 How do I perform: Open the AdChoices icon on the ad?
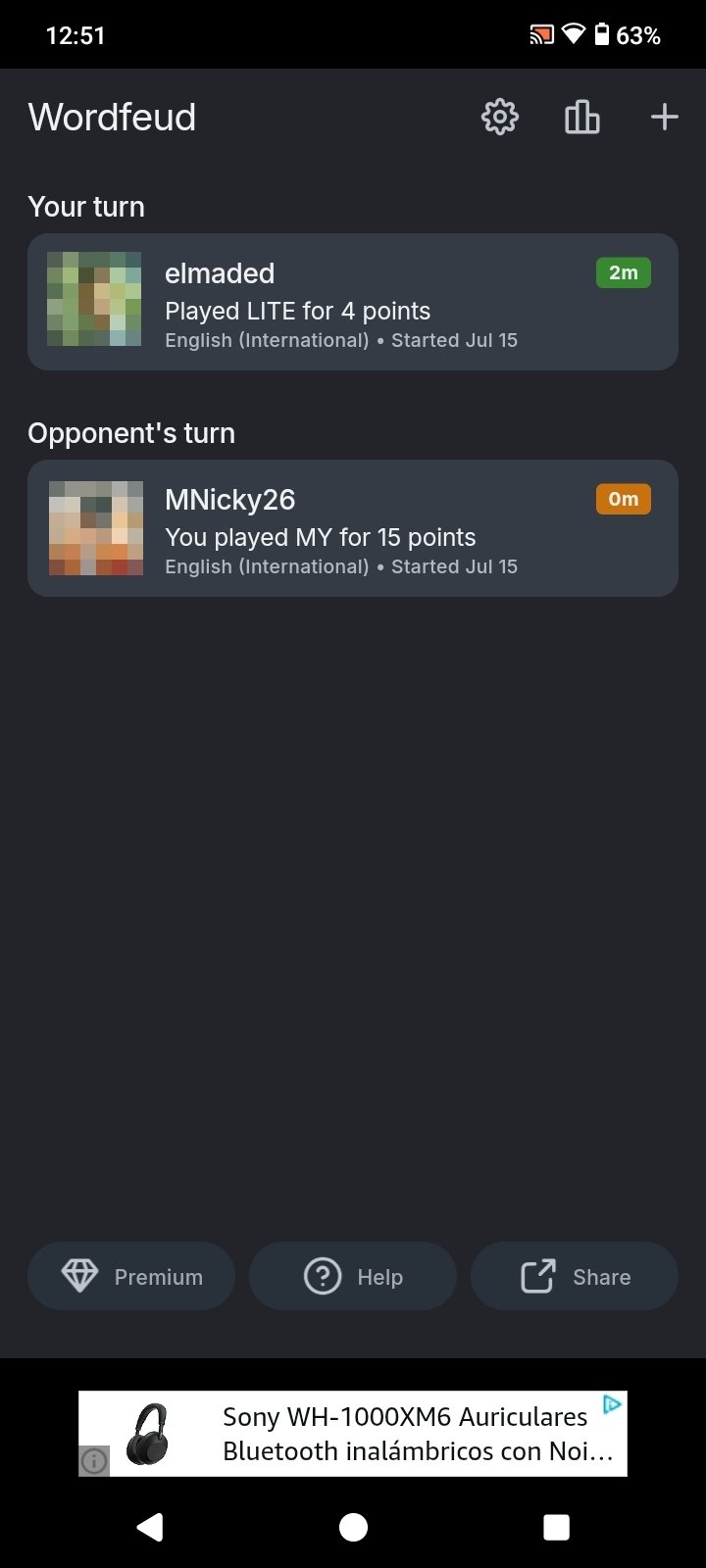click(613, 1404)
